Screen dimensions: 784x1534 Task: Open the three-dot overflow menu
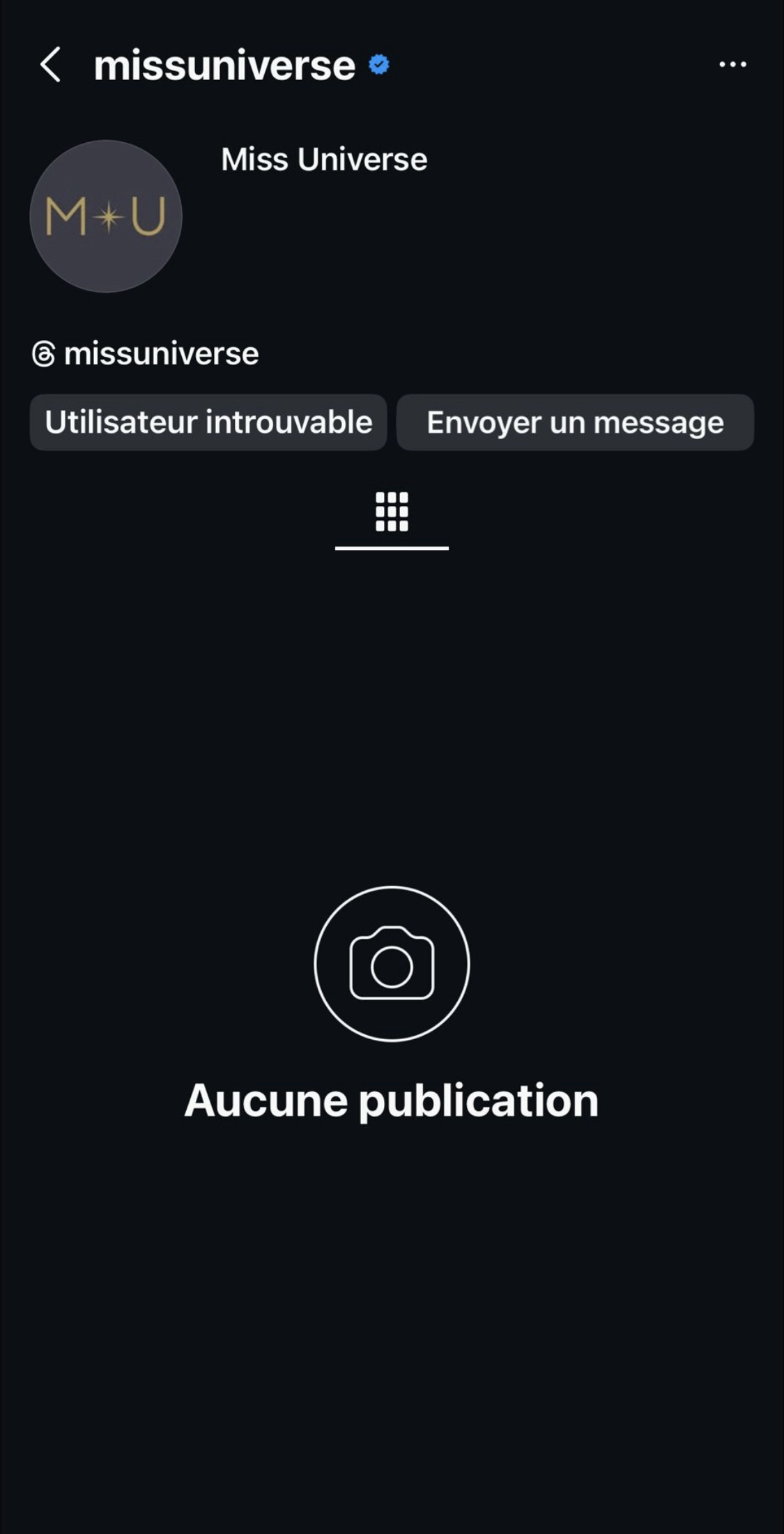[732, 65]
